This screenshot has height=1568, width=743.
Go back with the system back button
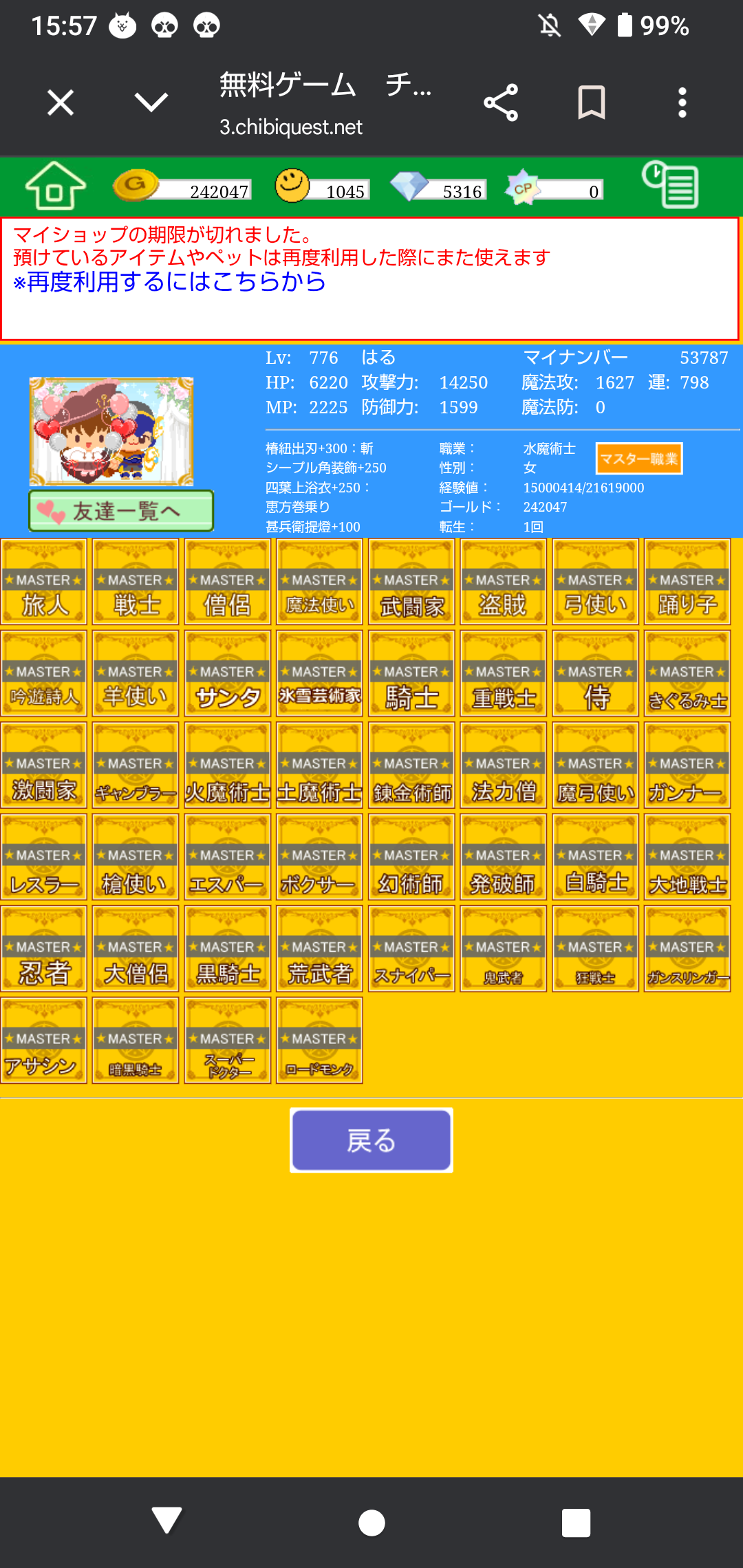[167, 1521]
